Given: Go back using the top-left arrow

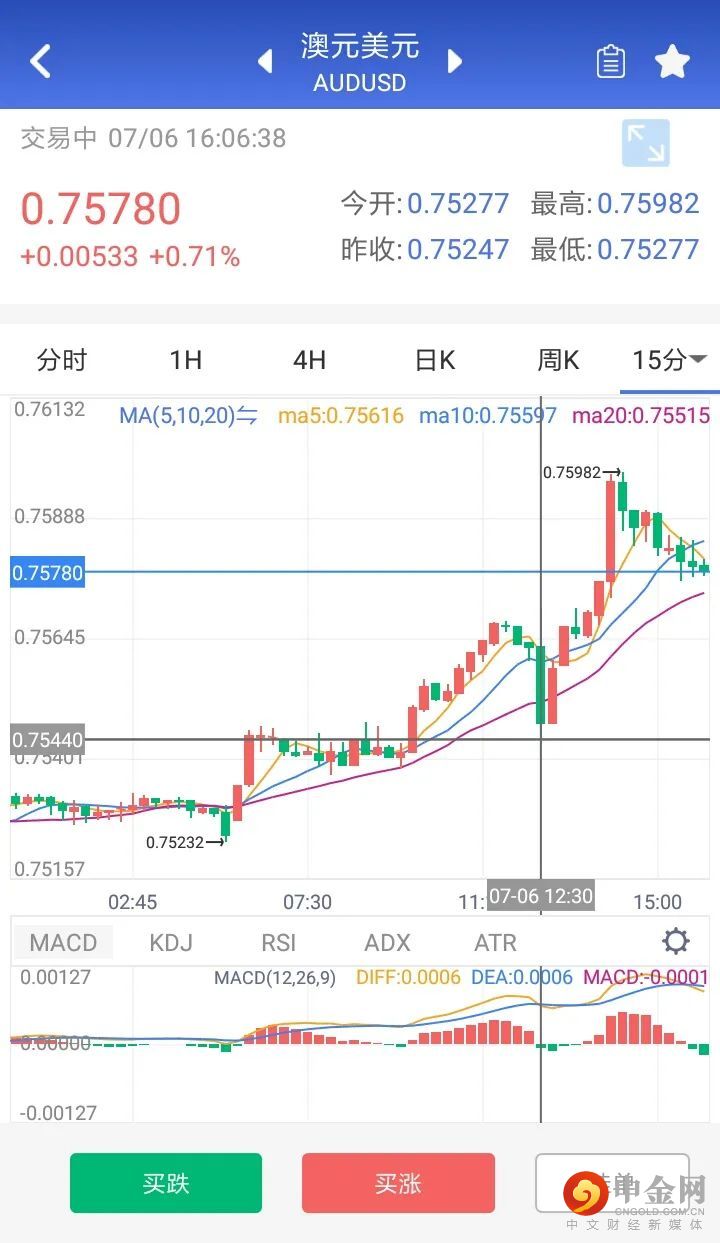Looking at the screenshot, I should 40,62.
